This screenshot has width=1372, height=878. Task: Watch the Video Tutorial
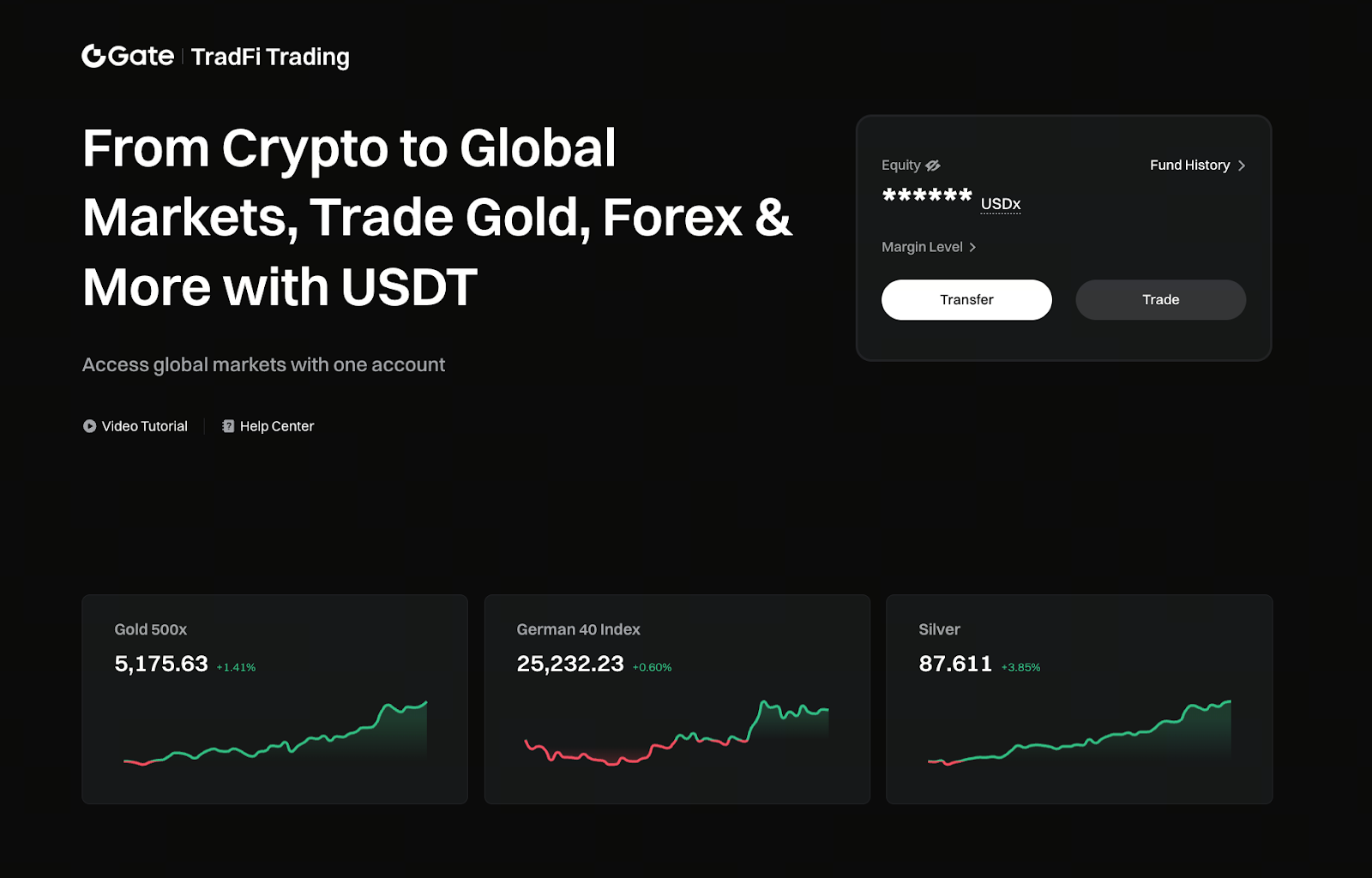(135, 426)
